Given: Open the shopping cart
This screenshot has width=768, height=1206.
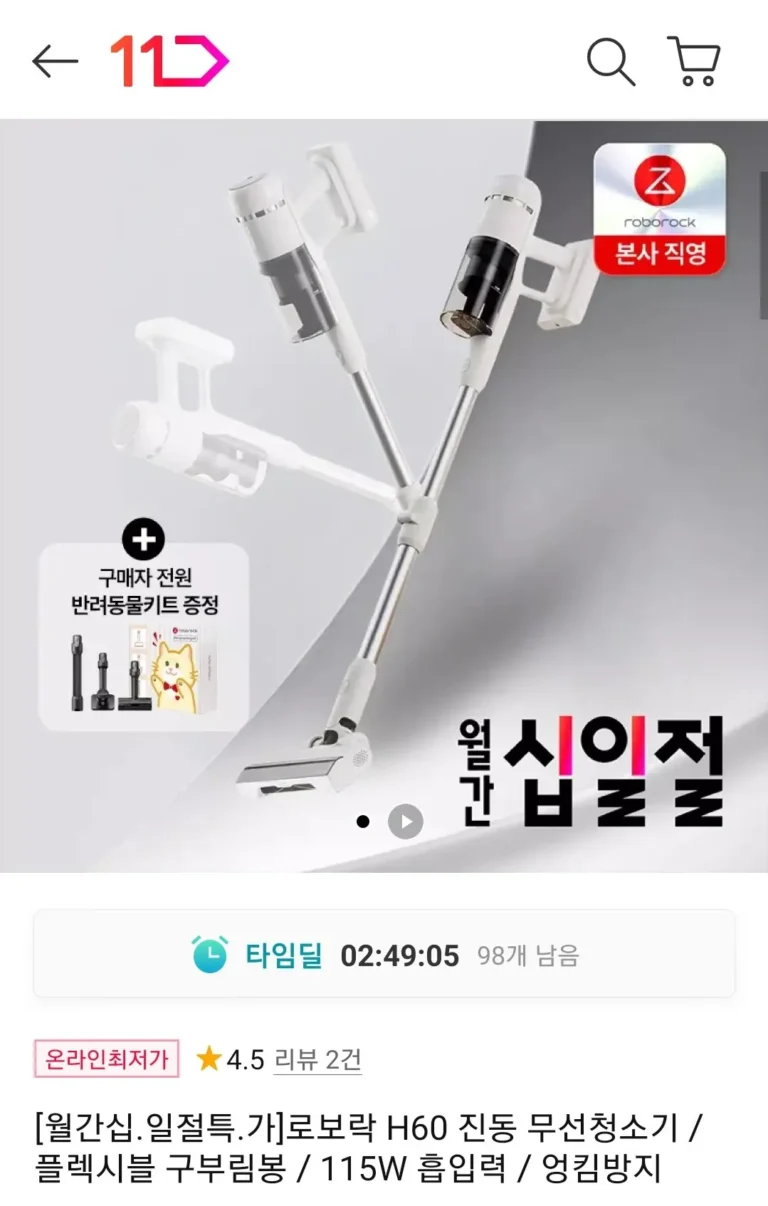Looking at the screenshot, I should pyautogui.click(x=693, y=62).
